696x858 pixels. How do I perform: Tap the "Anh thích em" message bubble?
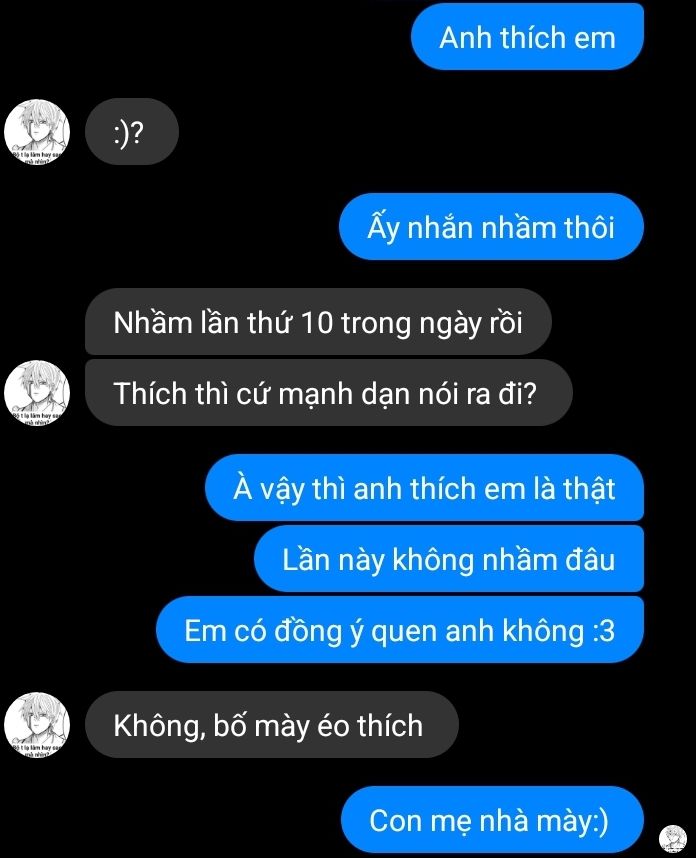527,39
